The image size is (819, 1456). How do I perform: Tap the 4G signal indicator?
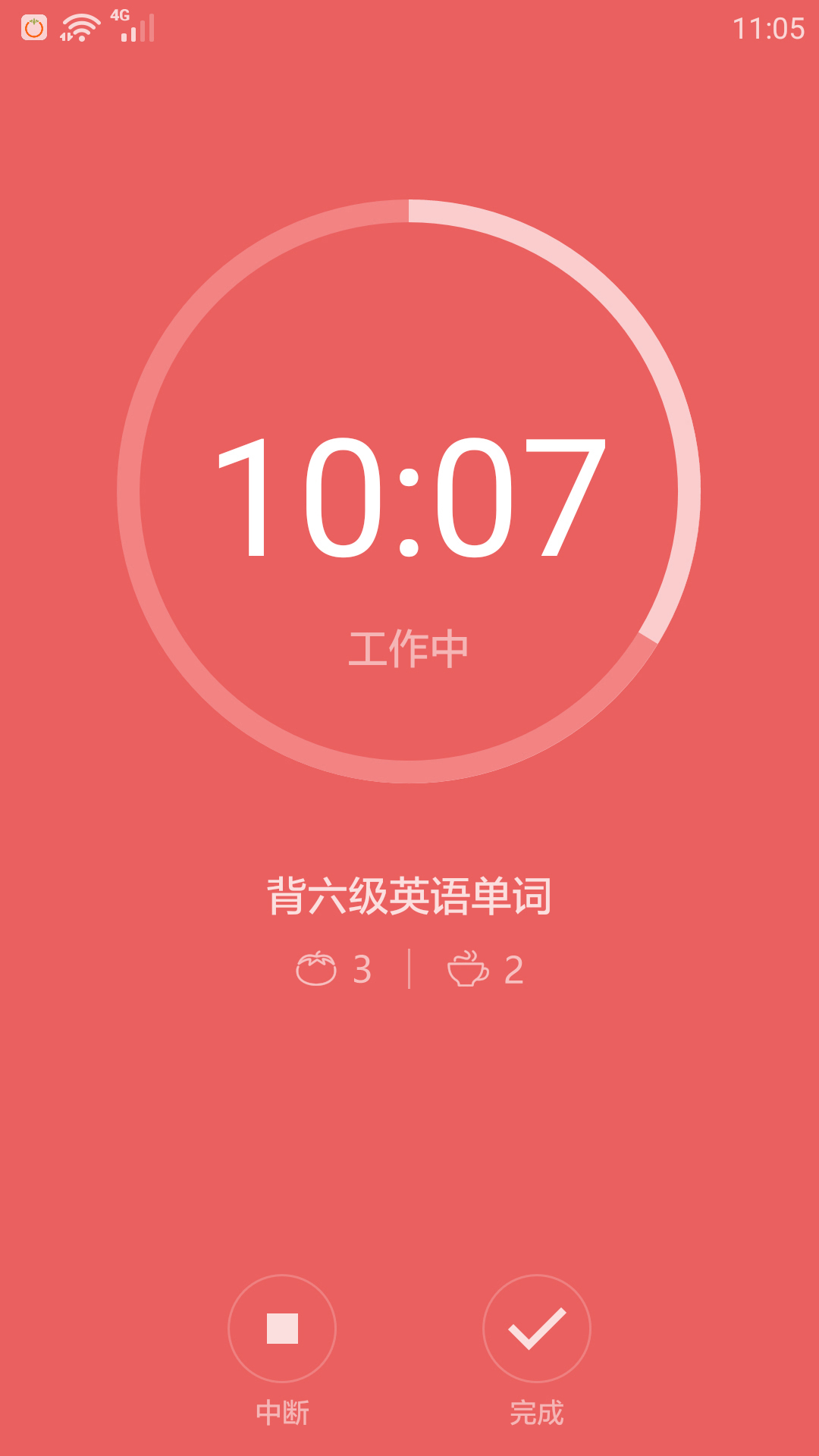pyautogui.click(x=118, y=15)
